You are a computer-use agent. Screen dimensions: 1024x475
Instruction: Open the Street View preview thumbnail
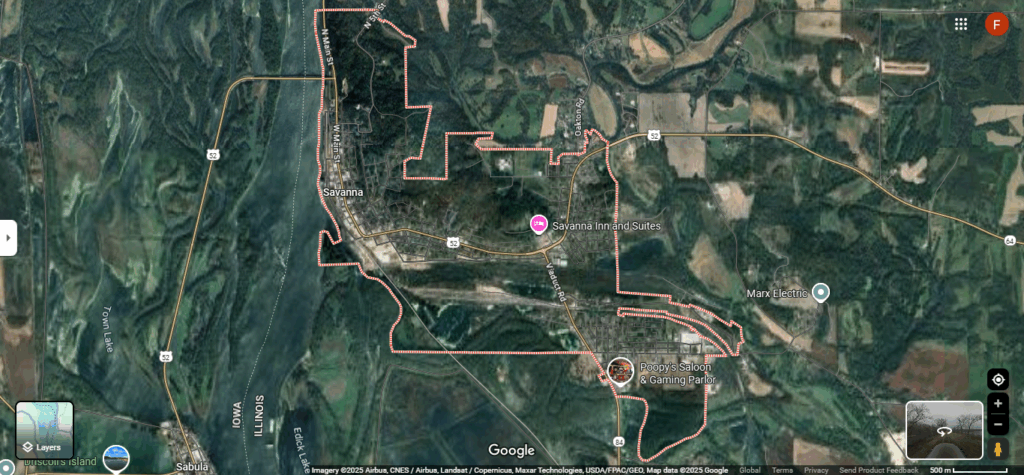943,429
